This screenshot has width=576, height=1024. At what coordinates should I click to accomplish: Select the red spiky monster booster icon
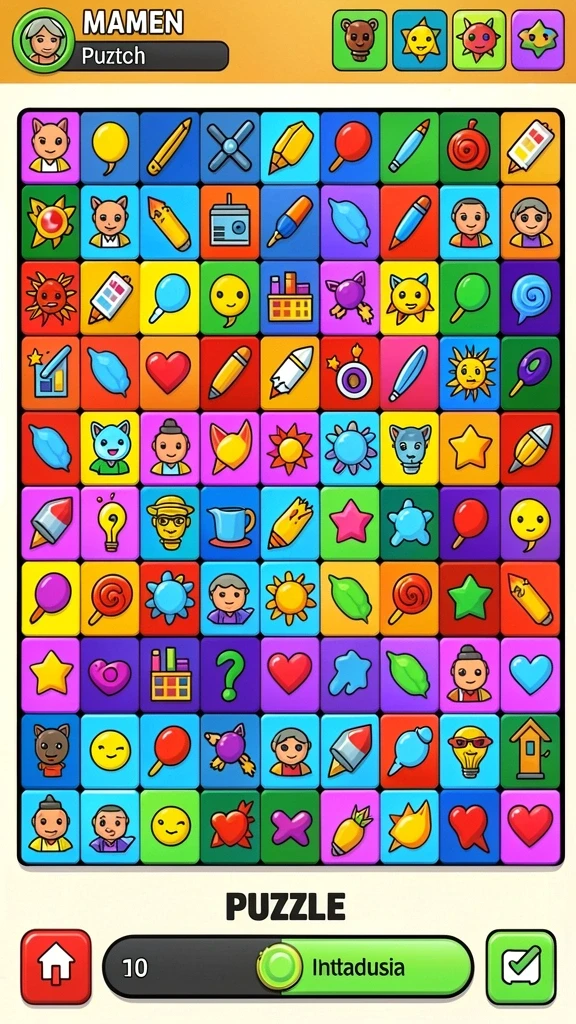pyautogui.click(x=479, y=40)
